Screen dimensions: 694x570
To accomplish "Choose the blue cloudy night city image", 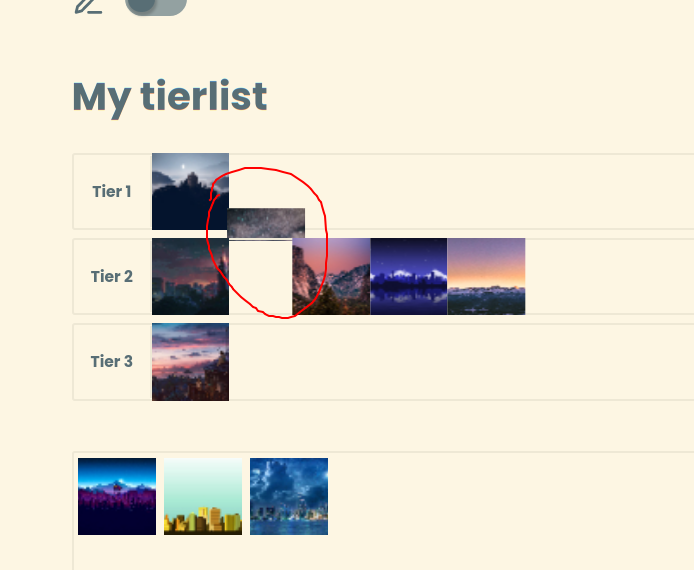I will coord(289,497).
